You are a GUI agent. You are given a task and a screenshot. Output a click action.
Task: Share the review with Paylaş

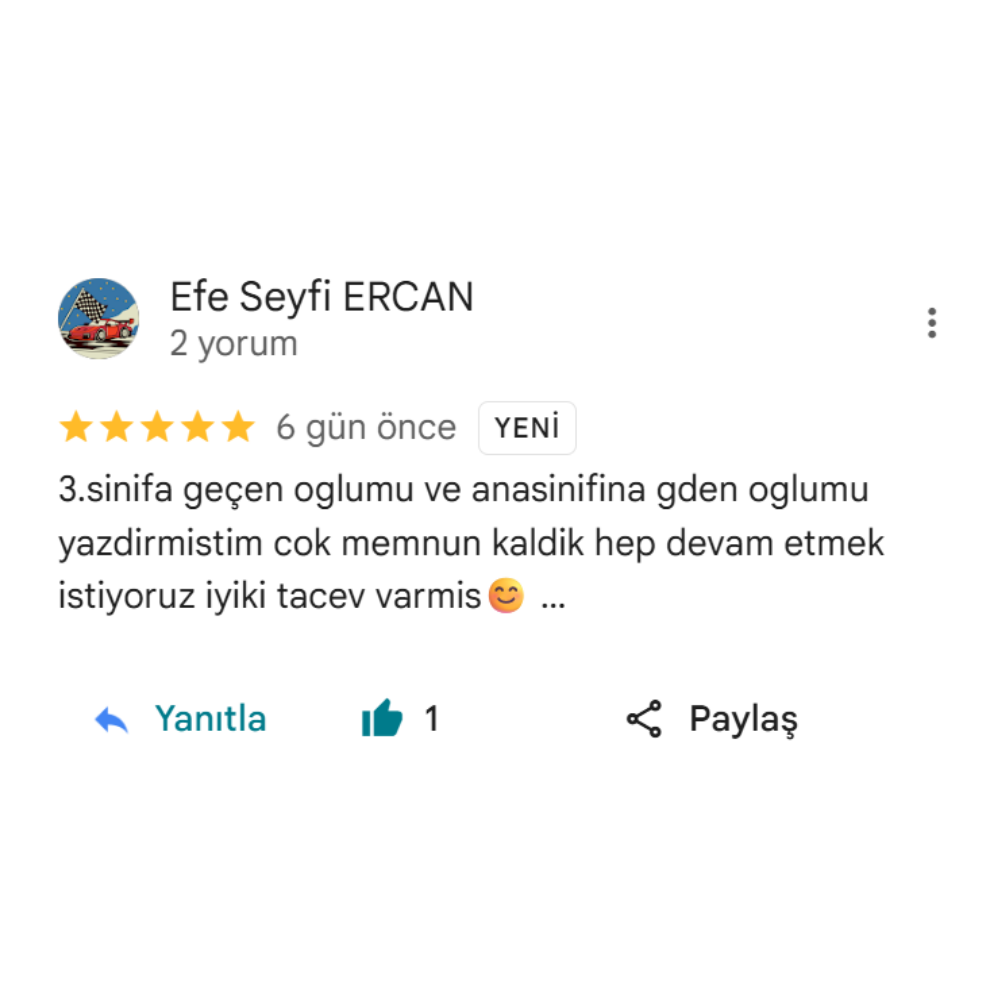(x=712, y=719)
